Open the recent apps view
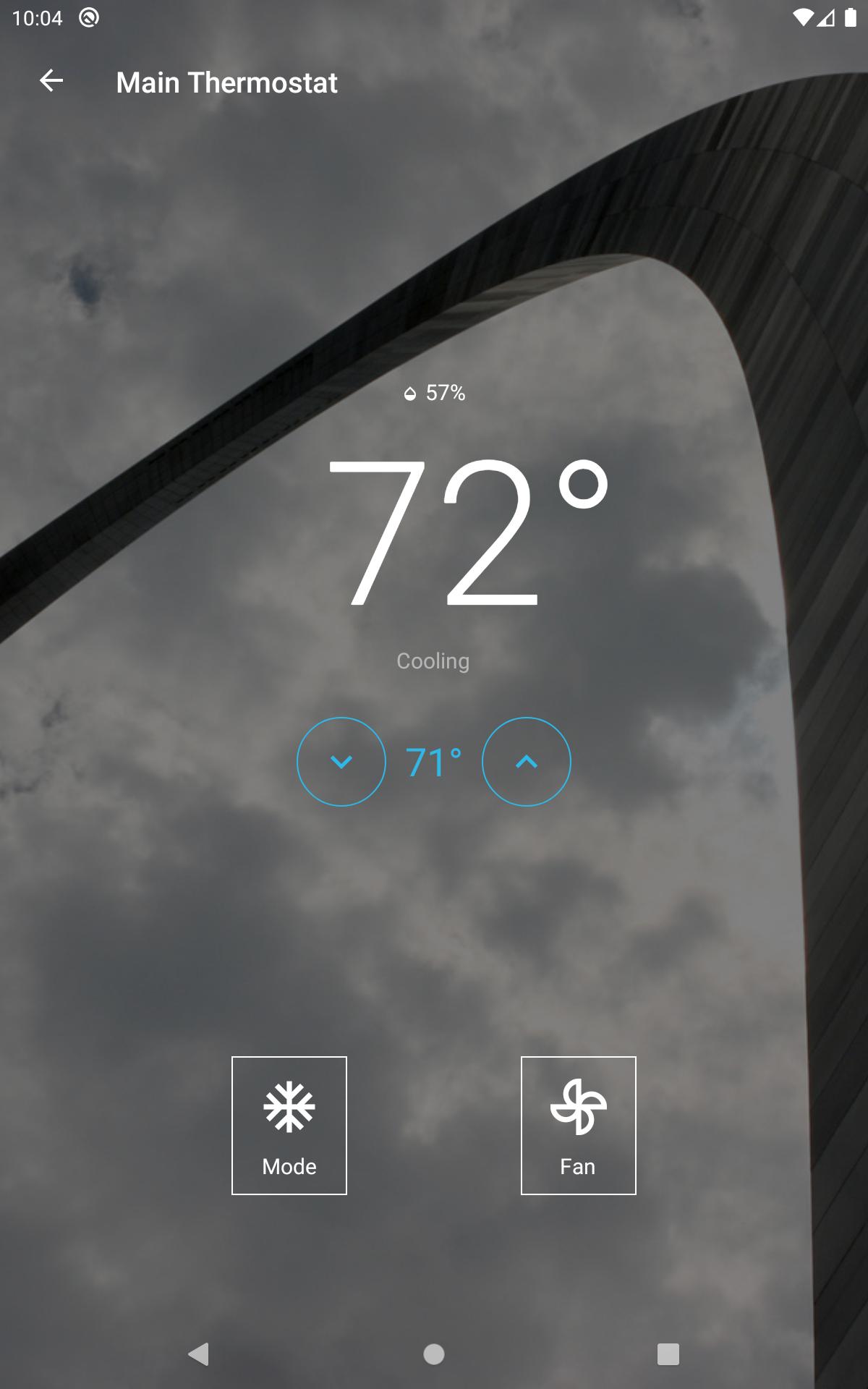 tap(668, 1354)
